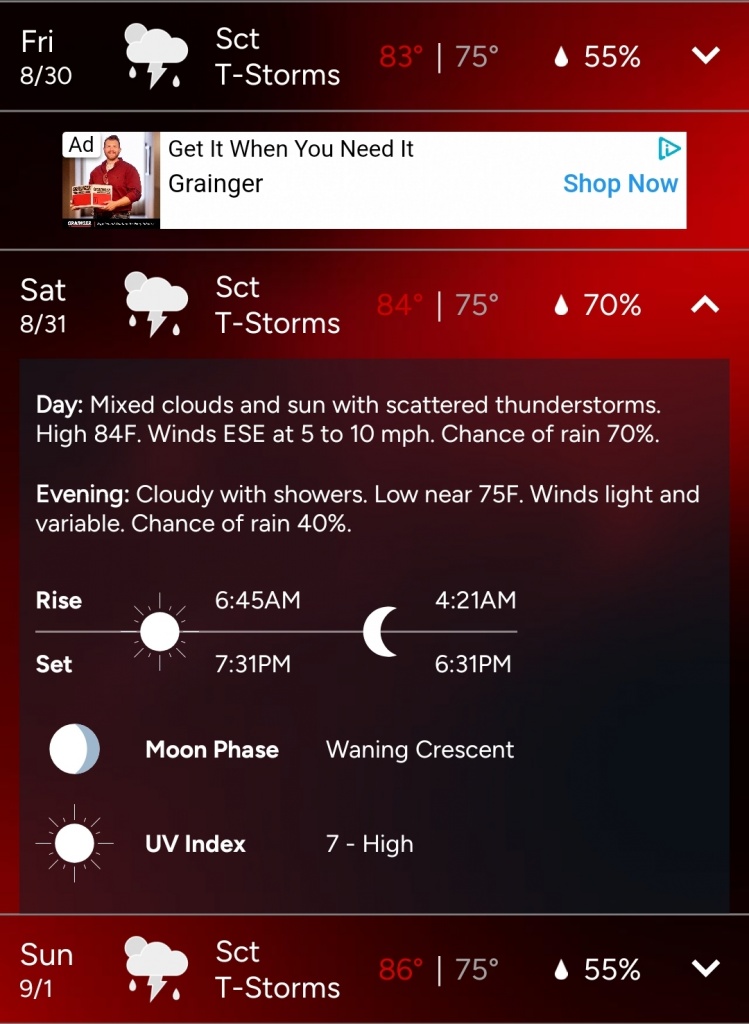This screenshot has width=749, height=1024.
Task: Tap Shop Now on the Grainger ad
Action: [x=620, y=184]
